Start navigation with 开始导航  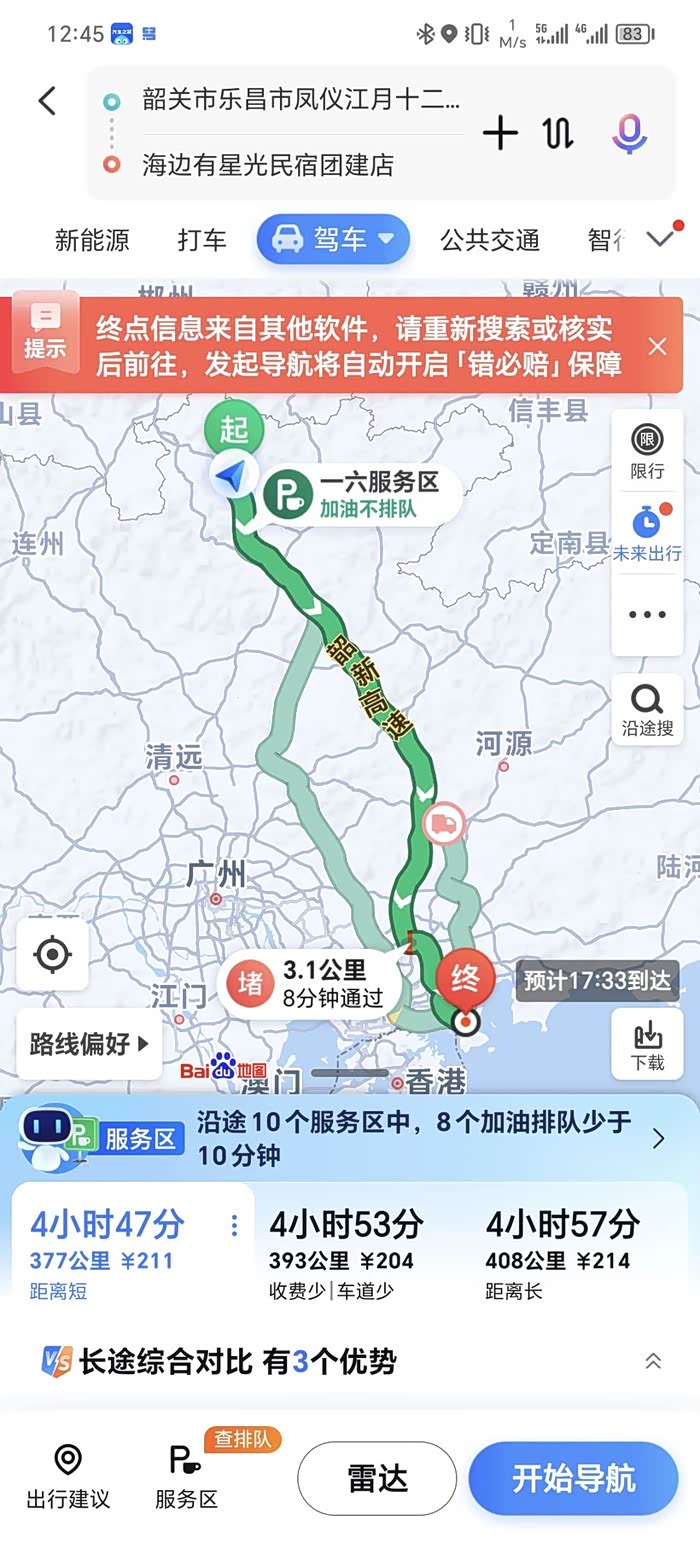[574, 1478]
